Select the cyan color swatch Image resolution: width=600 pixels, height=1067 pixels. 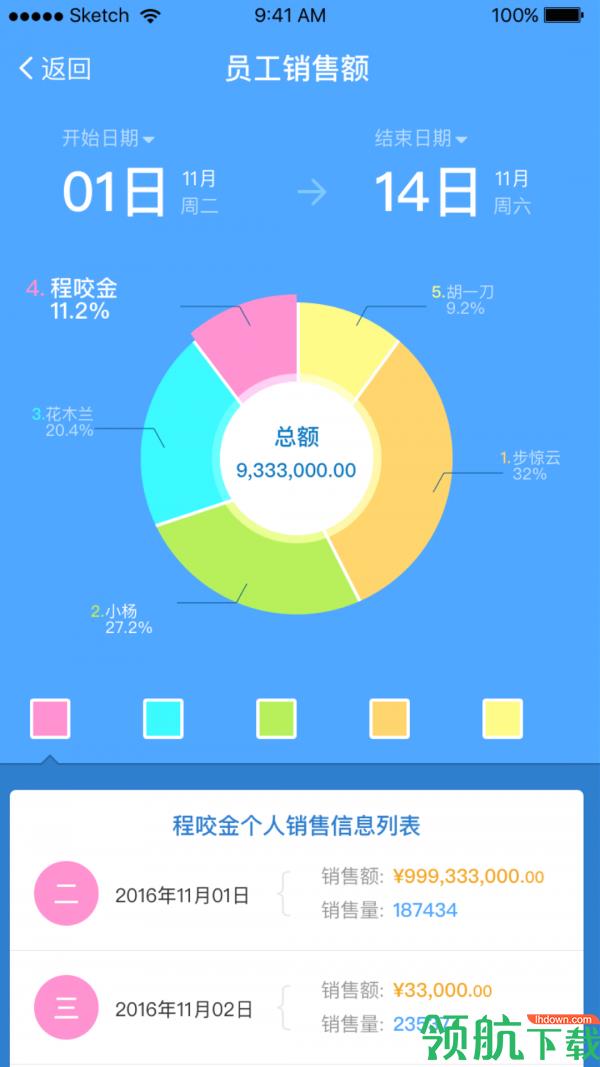click(163, 718)
